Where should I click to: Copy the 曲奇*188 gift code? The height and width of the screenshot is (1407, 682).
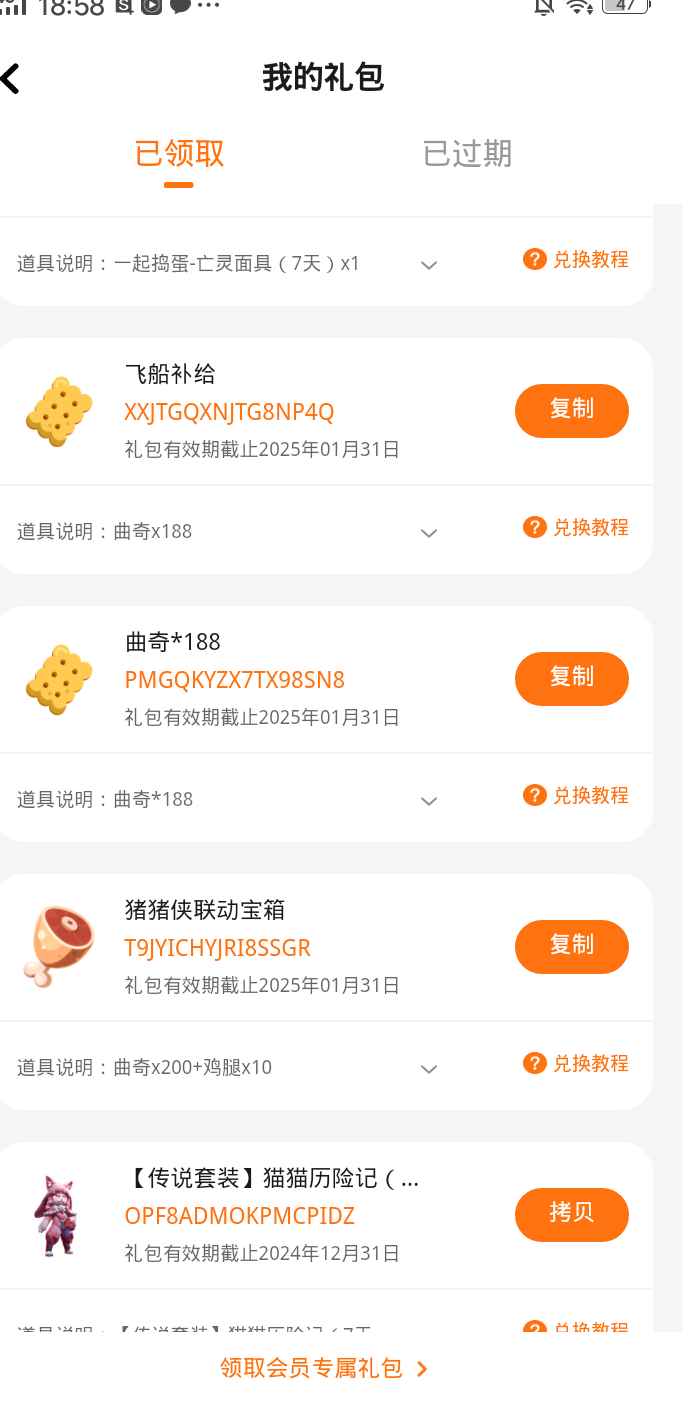[x=571, y=678]
